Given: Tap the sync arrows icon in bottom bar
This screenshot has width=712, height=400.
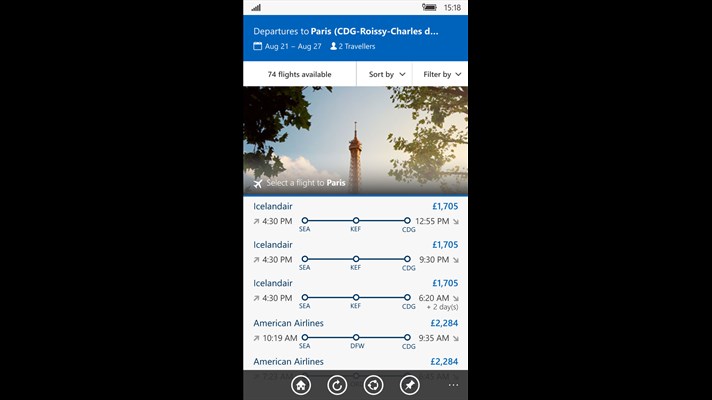Looking at the screenshot, I should 373,385.
